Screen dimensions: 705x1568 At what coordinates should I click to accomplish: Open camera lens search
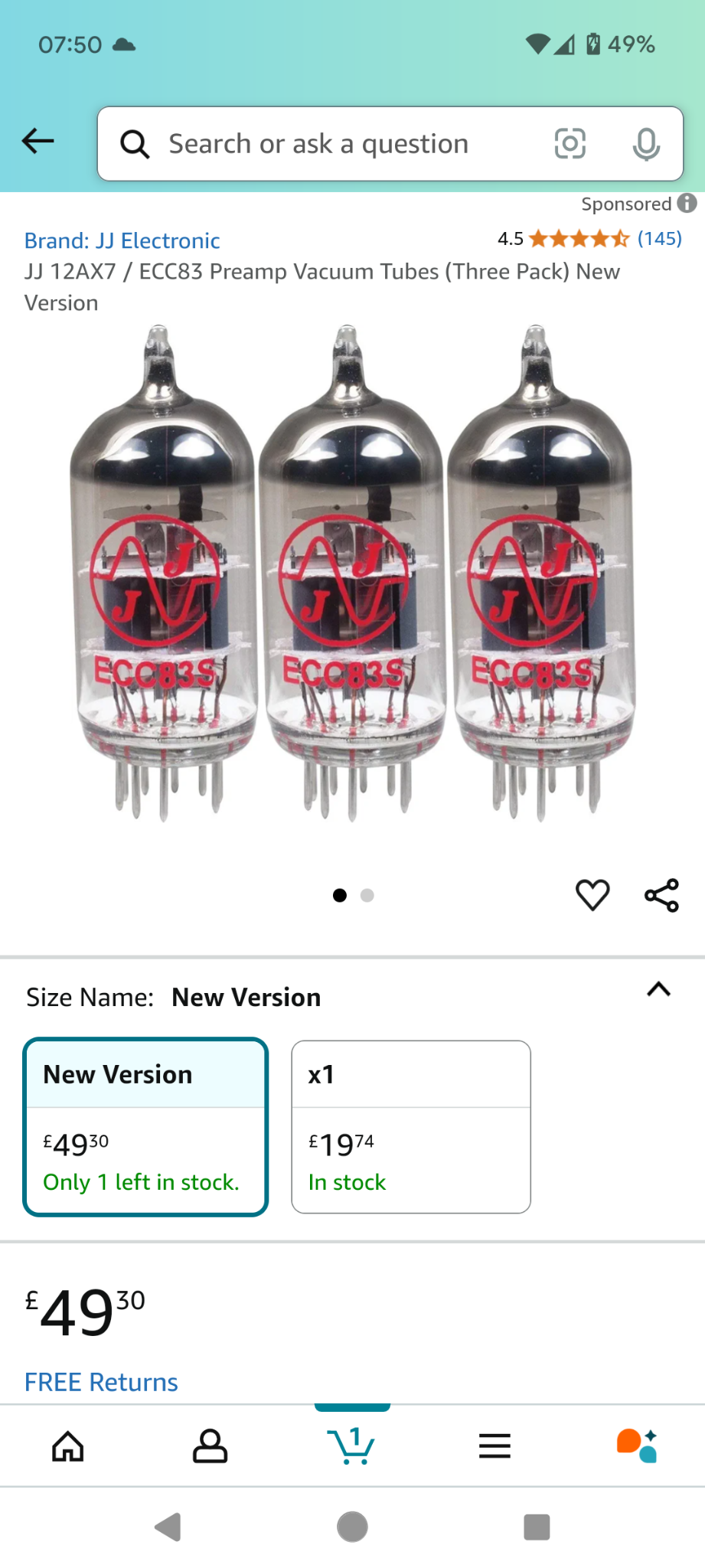[570, 144]
